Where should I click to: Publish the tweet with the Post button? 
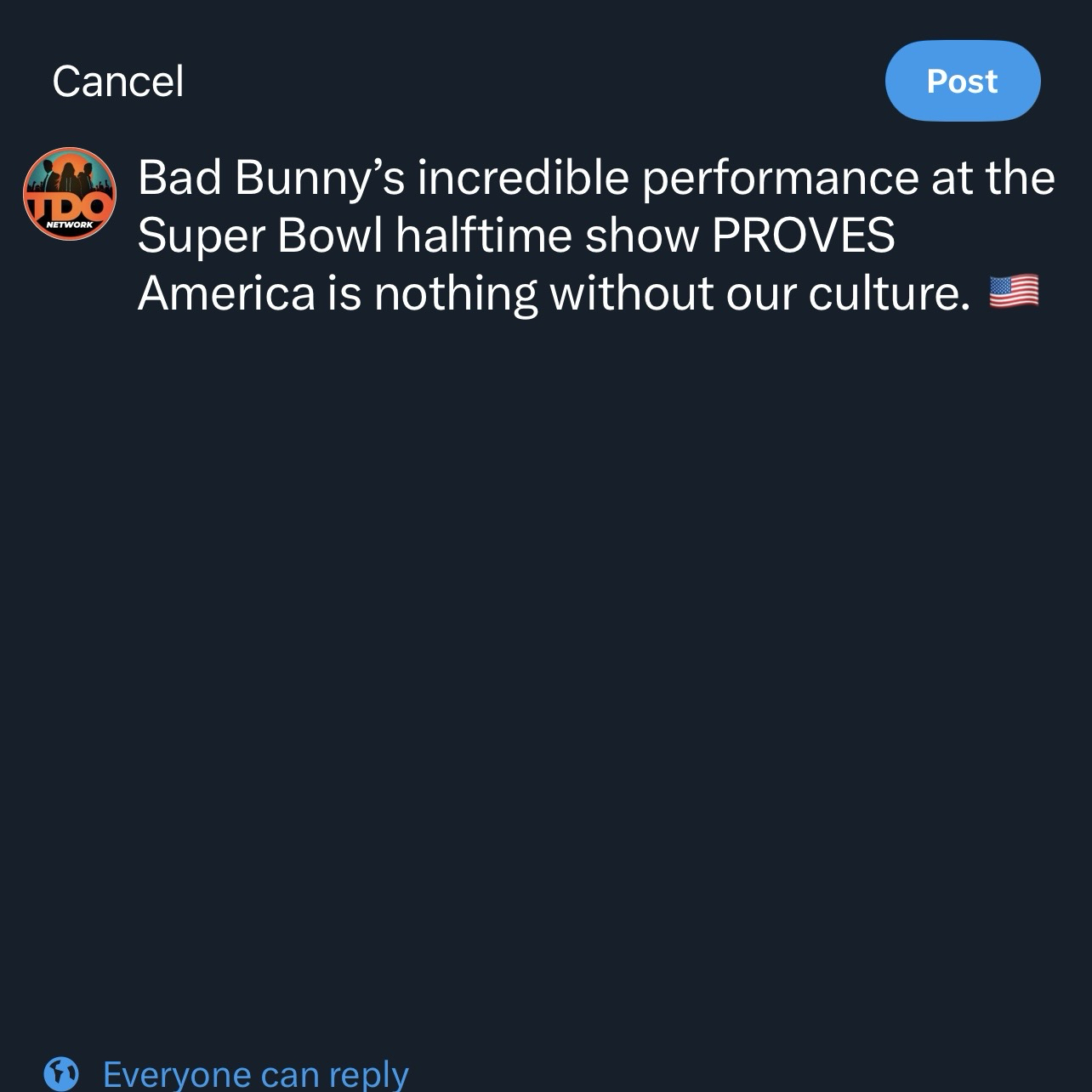click(x=962, y=81)
